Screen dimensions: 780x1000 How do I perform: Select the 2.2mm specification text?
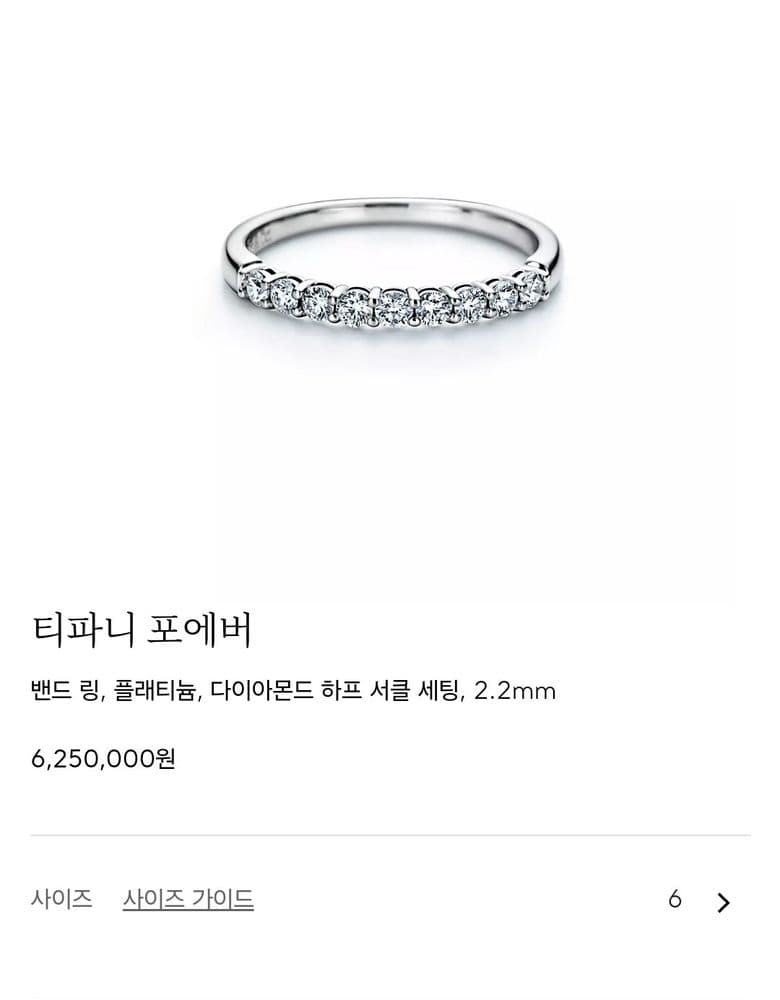[525, 690]
